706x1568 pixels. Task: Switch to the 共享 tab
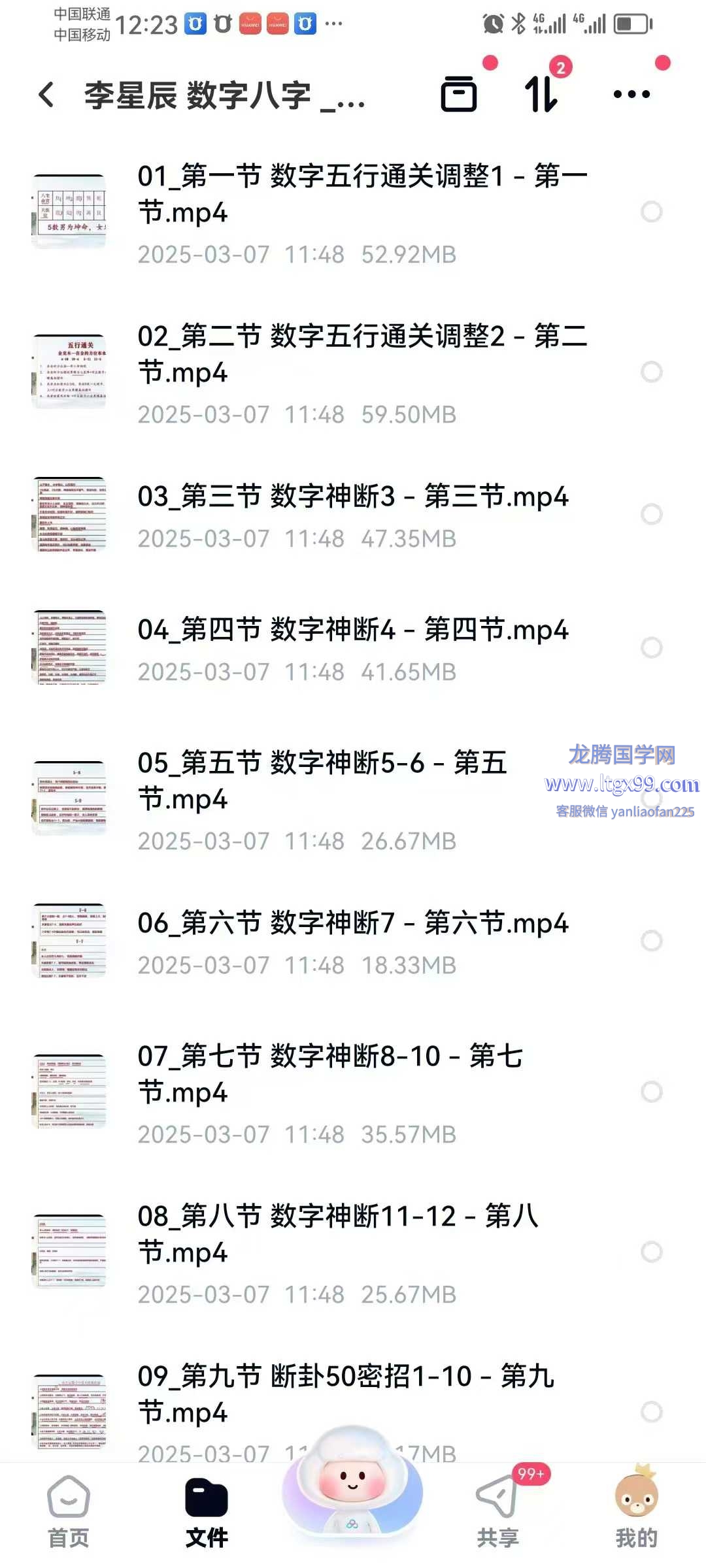pyautogui.click(x=498, y=1512)
